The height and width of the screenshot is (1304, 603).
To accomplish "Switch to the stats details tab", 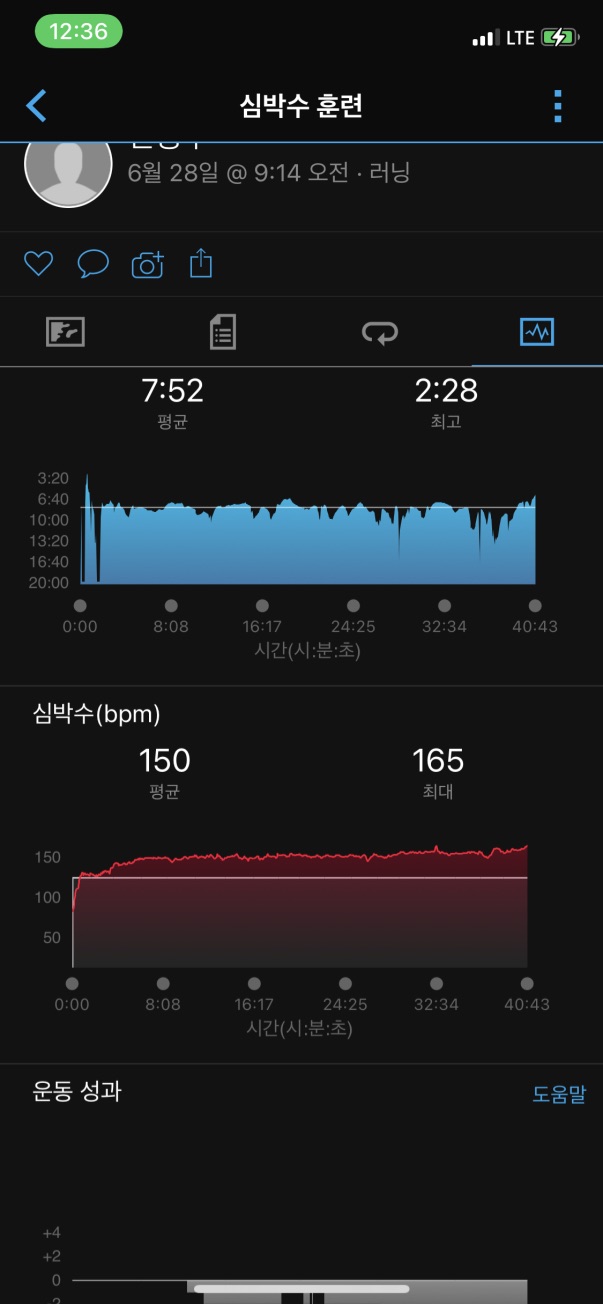I will pyautogui.click(x=222, y=332).
